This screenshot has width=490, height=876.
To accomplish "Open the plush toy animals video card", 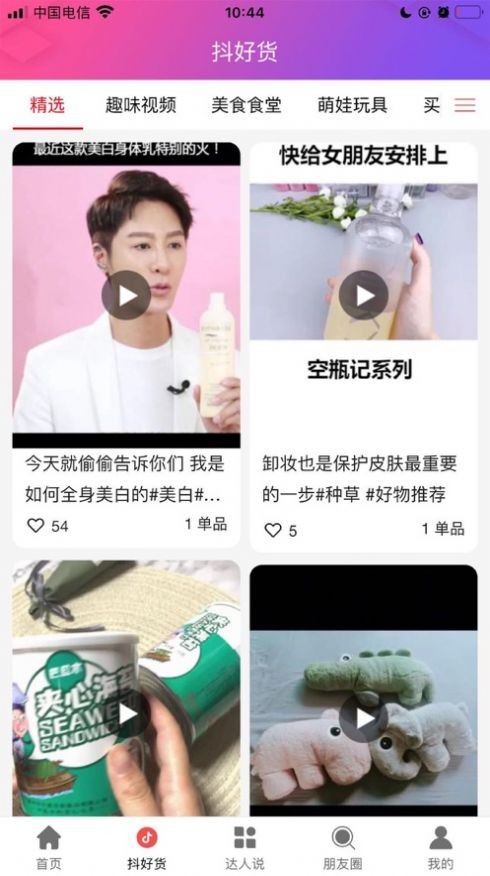I will 364,691.
